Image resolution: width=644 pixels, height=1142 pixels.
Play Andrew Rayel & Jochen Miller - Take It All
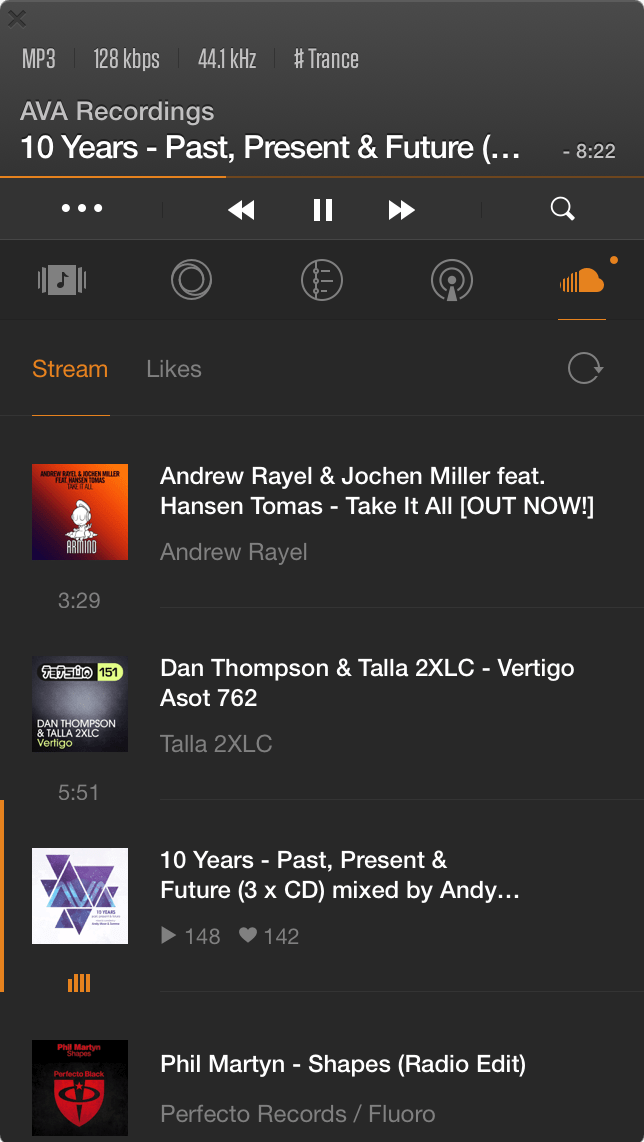[x=376, y=491]
